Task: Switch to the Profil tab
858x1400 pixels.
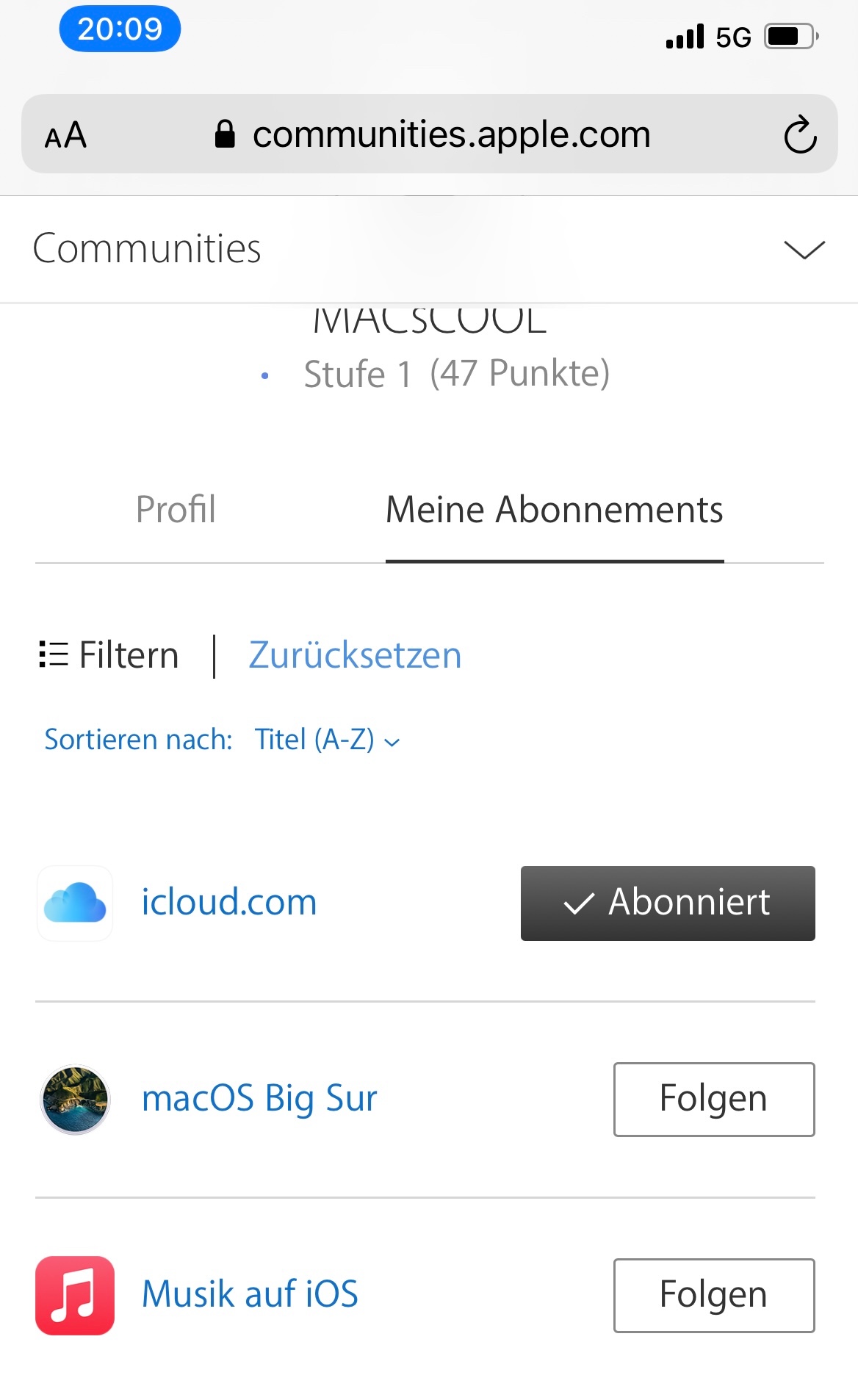Action: pos(176,510)
